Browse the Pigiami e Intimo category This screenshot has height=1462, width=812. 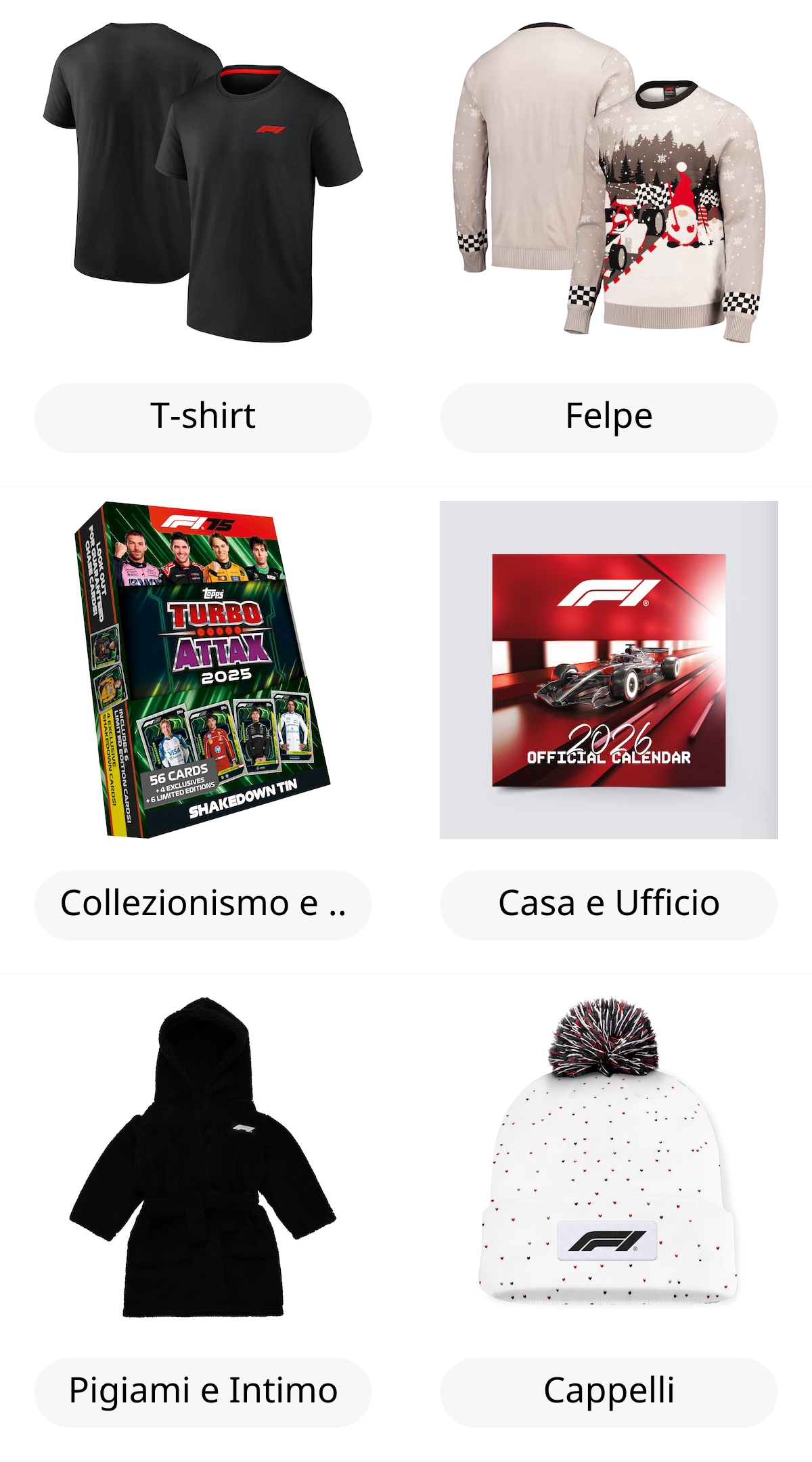point(202,1392)
